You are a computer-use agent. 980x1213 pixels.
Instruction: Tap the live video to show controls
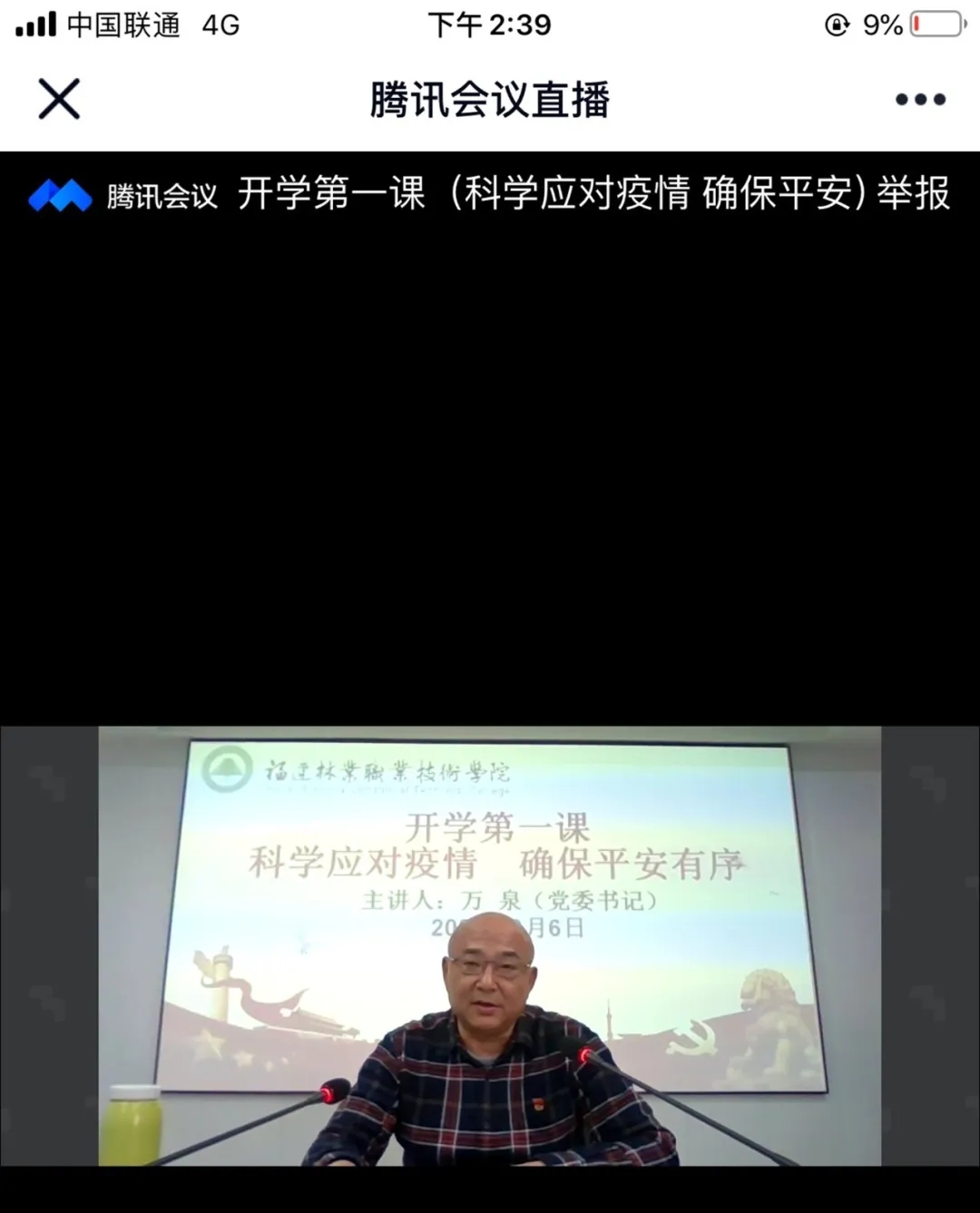[490, 944]
